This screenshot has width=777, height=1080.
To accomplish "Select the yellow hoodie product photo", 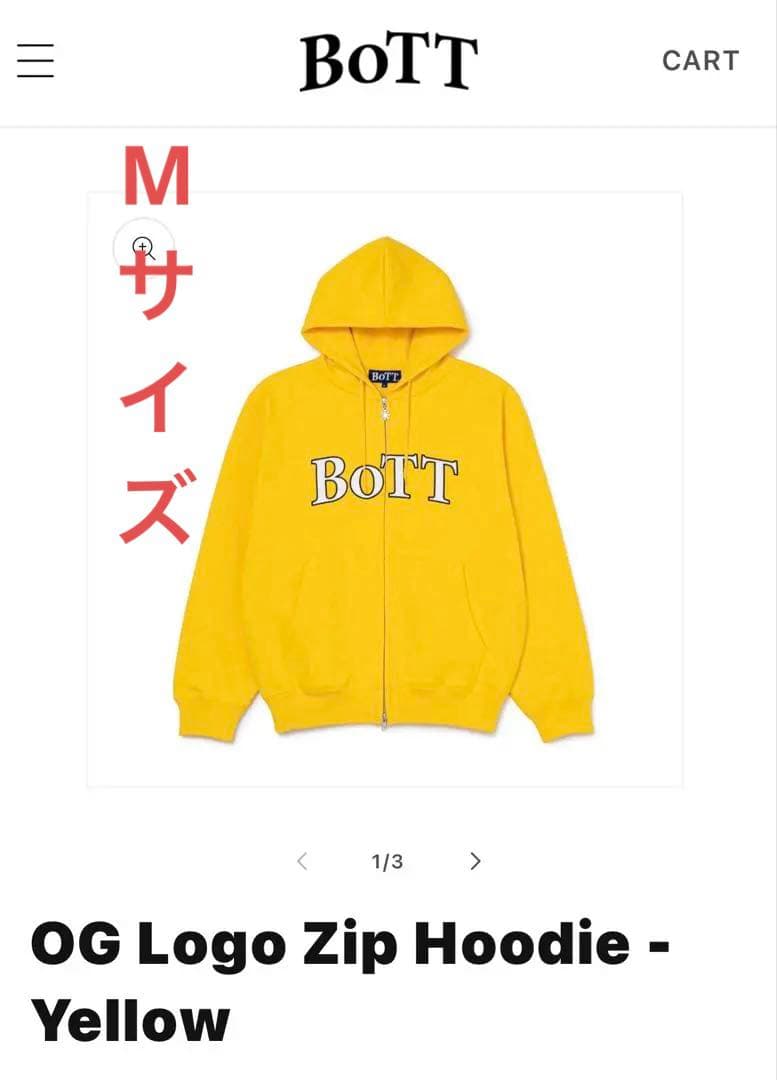I will point(388,490).
